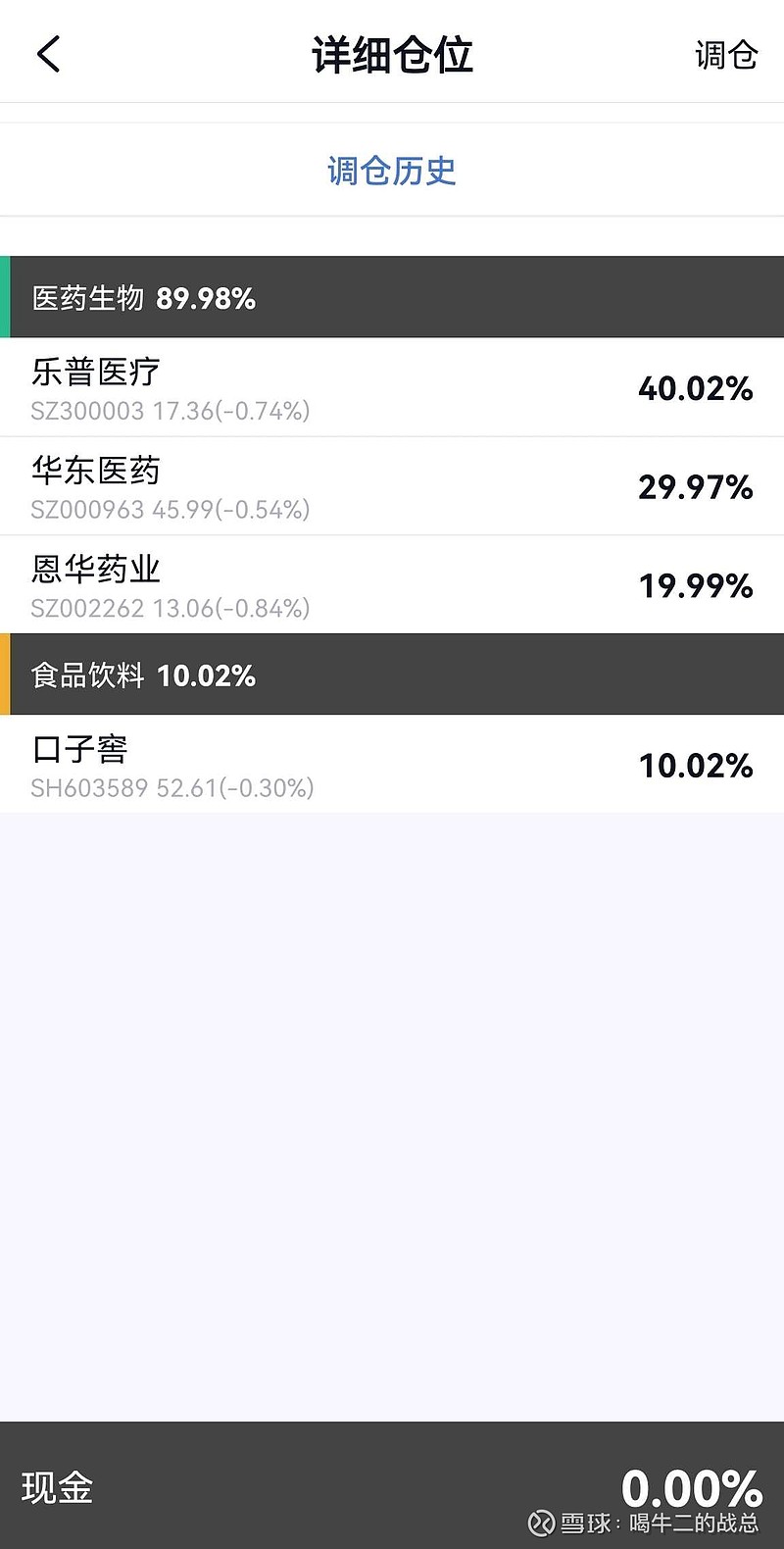Go back using the top-left arrow
The width and height of the screenshot is (784, 1549).
click(x=49, y=54)
